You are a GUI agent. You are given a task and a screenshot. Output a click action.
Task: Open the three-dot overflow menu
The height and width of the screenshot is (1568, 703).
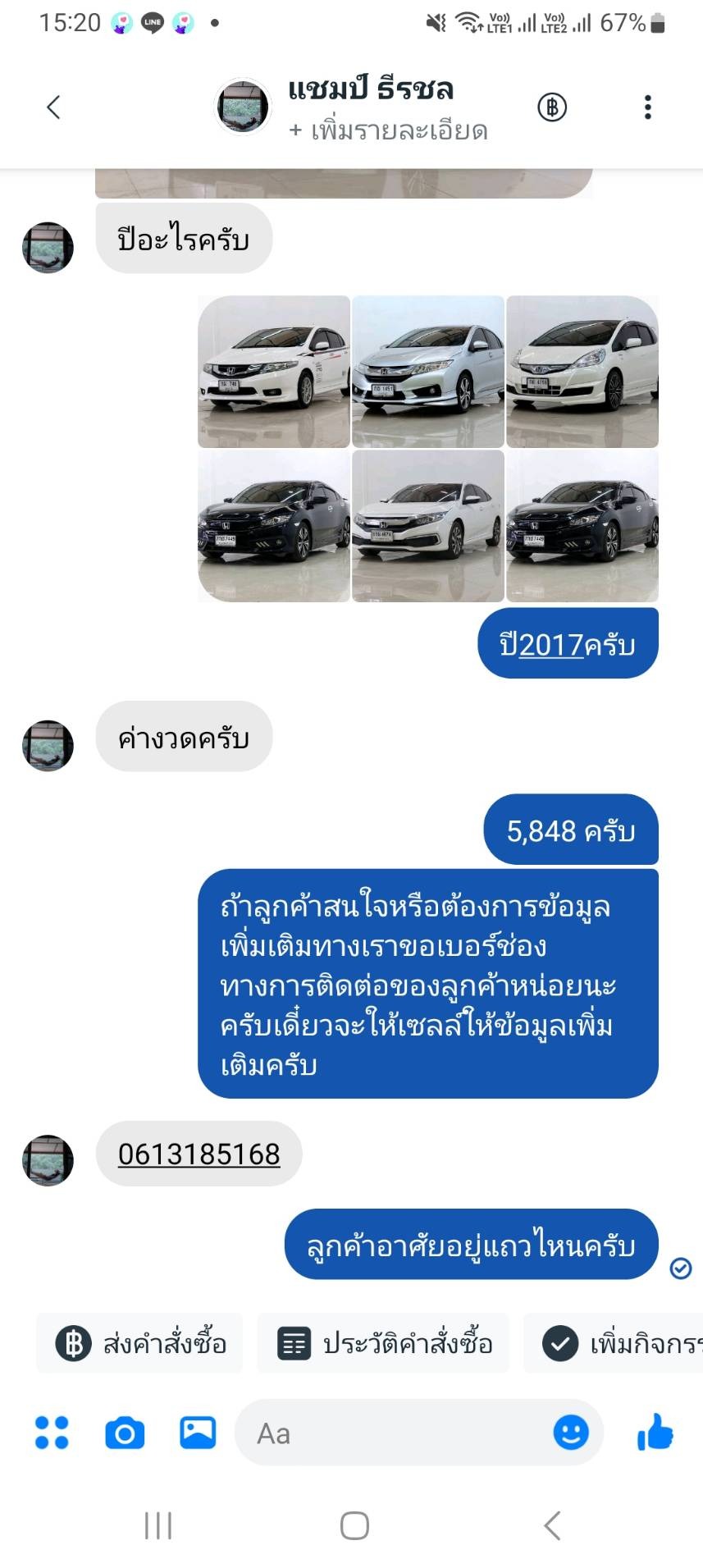(648, 107)
